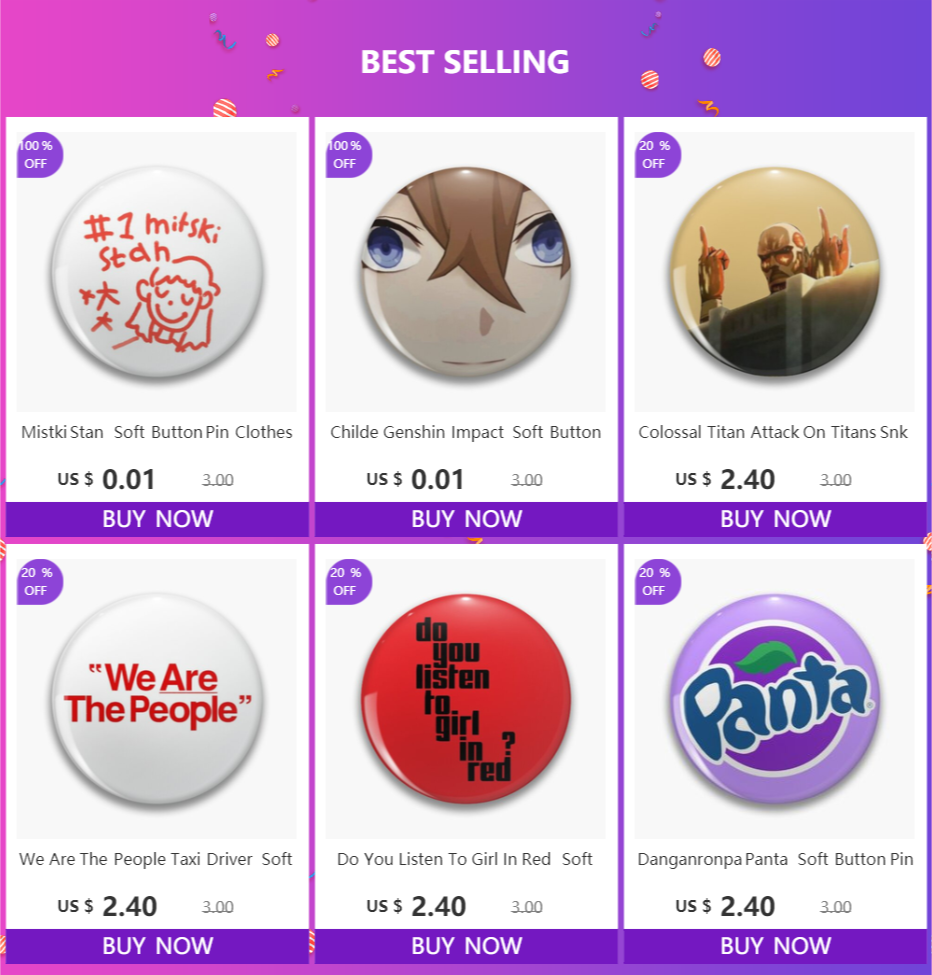Viewport: 932px width, 975px height.
Task: Buy the Danganronpa Panta pin now
Action: [x=775, y=946]
